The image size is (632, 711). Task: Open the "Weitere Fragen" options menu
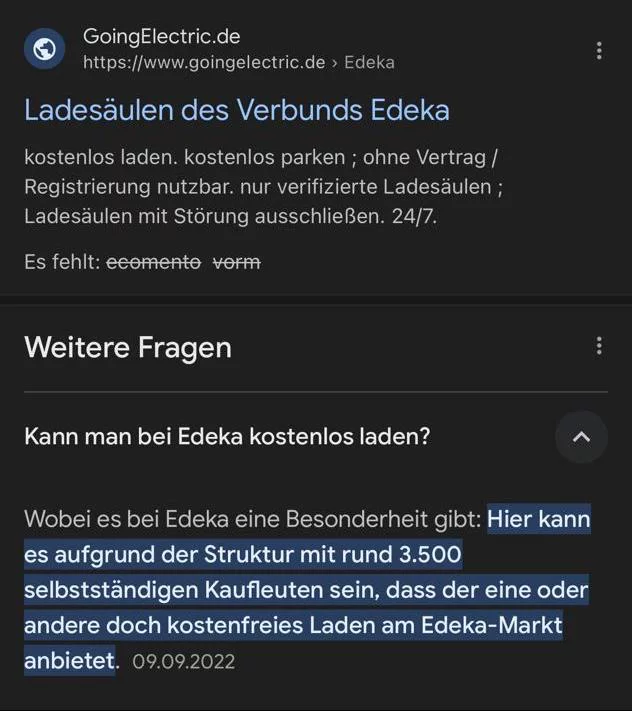click(x=598, y=346)
